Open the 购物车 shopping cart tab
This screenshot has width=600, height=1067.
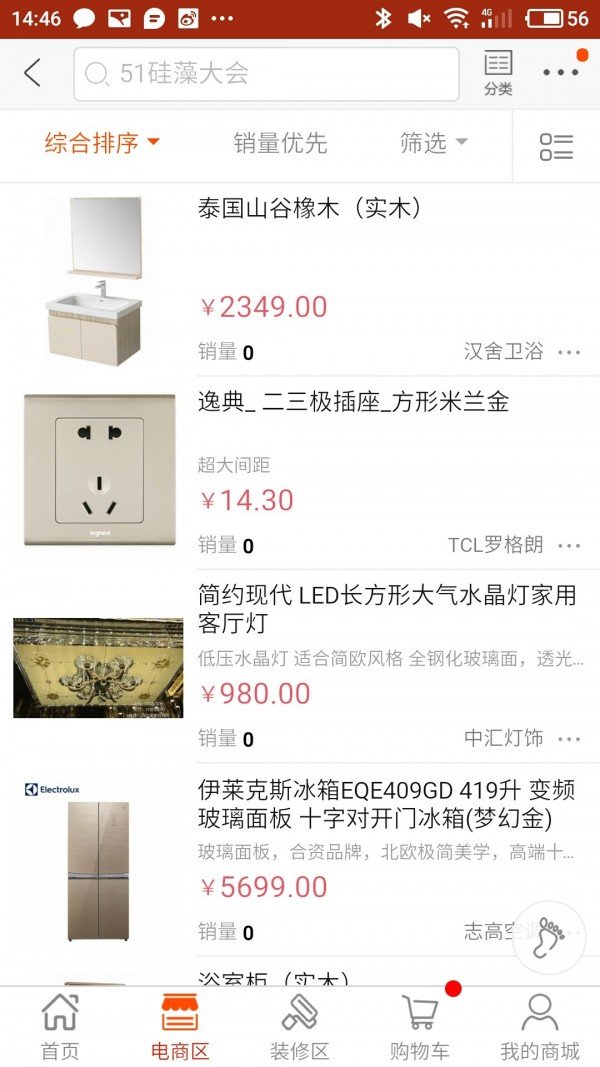(x=420, y=1027)
